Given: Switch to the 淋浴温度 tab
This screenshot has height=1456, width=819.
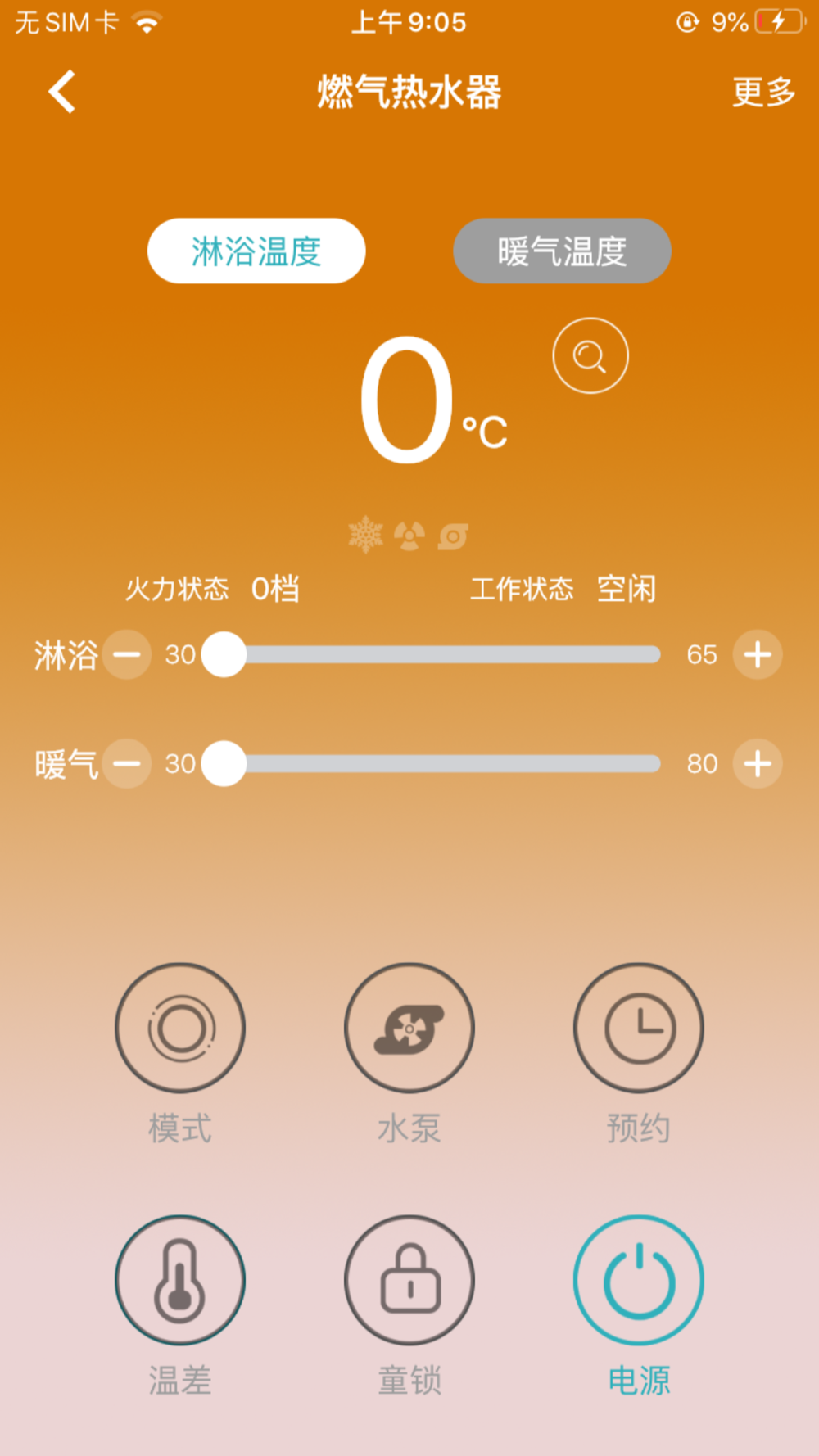Looking at the screenshot, I should pos(256,251).
